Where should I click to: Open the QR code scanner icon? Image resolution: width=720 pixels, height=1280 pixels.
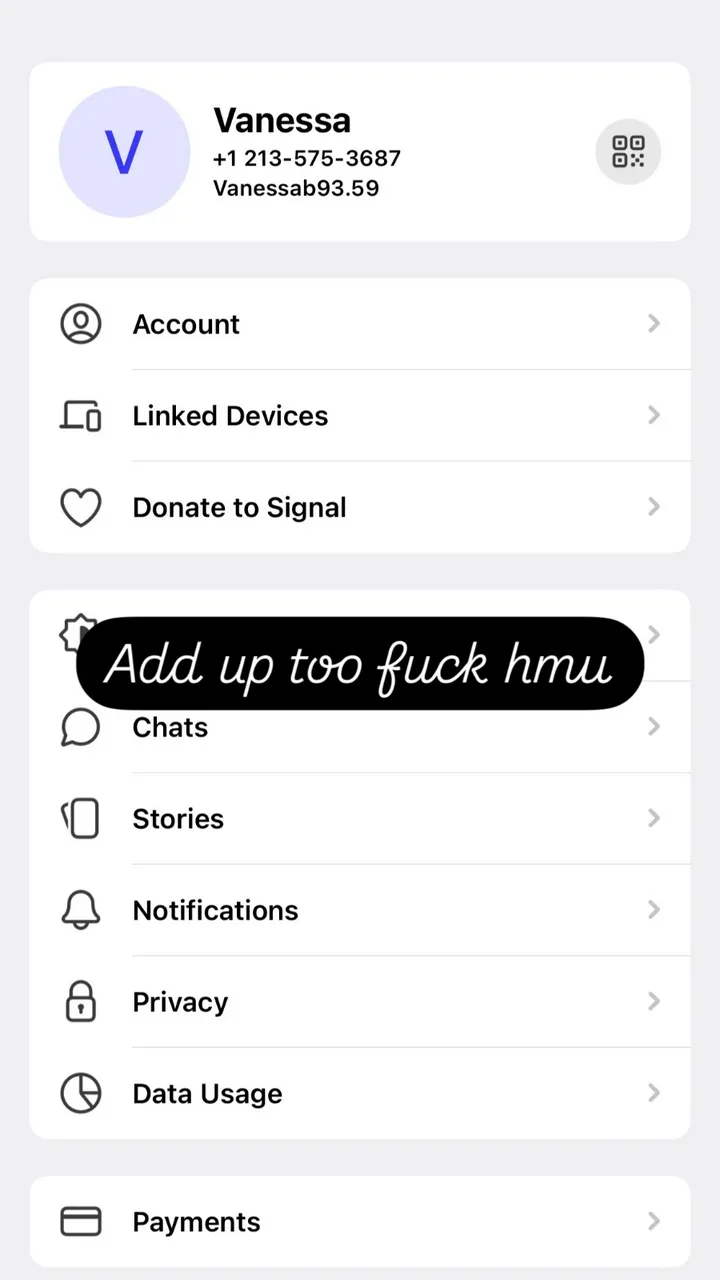[x=628, y=152]
